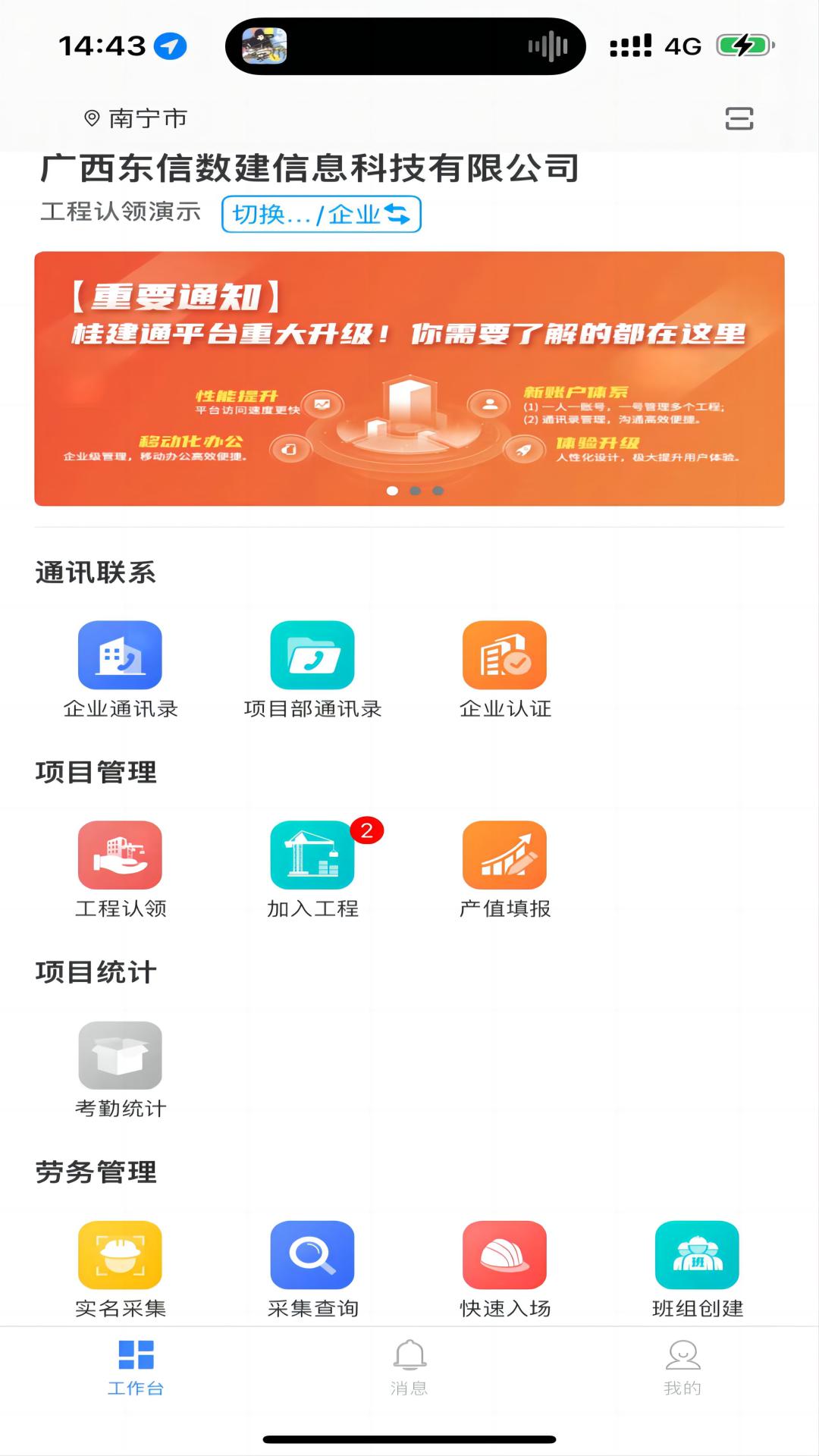Open the 重要通知 upgrade banner
The width and height of the screenshot is (819, 1456).
(x=409, y=378)
